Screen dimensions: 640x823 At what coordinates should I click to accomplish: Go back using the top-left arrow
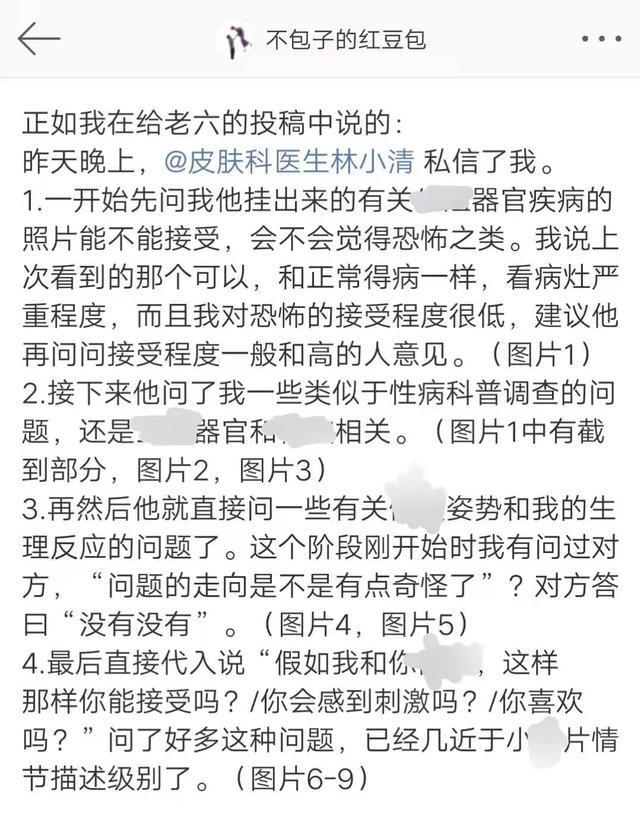coord(39,40)
